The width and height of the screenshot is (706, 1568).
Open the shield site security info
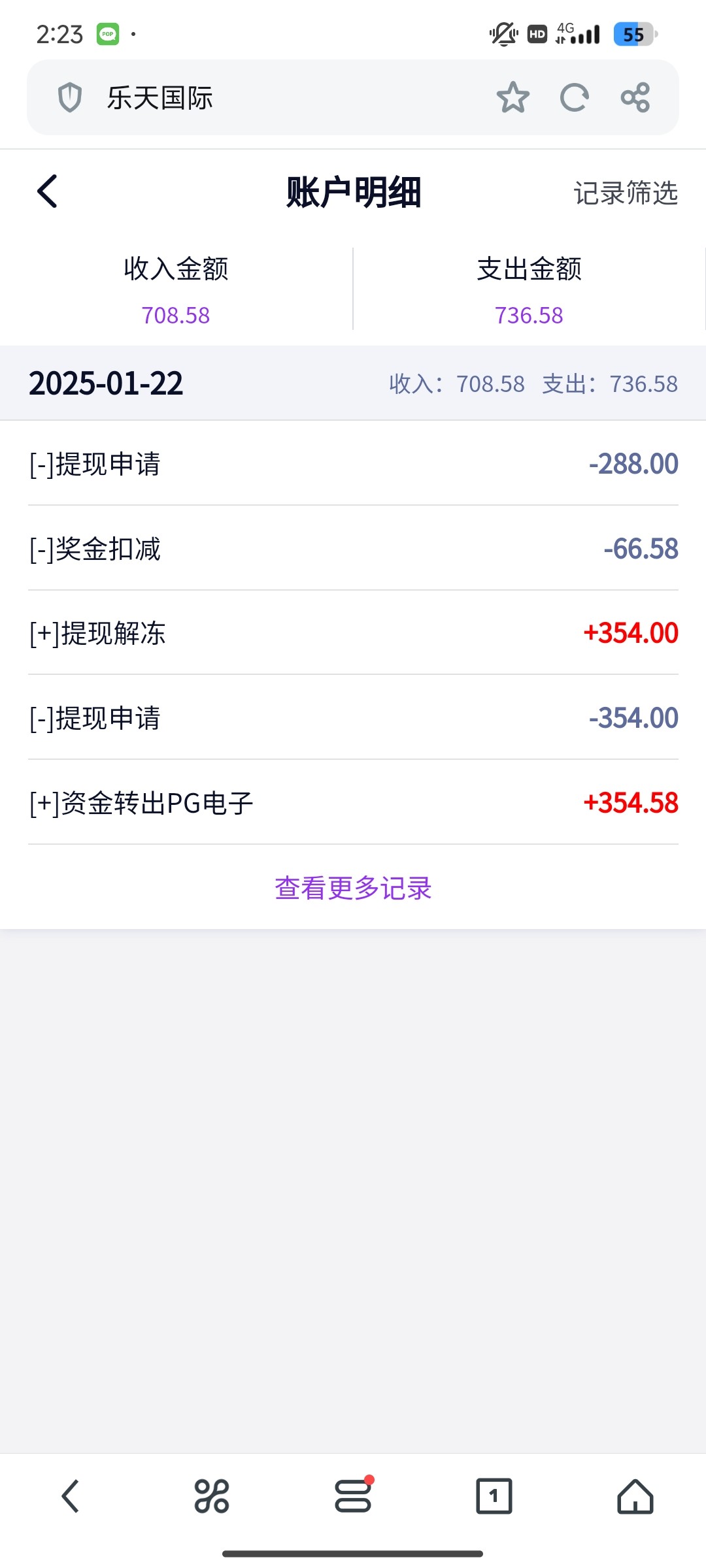click(70, 98)
